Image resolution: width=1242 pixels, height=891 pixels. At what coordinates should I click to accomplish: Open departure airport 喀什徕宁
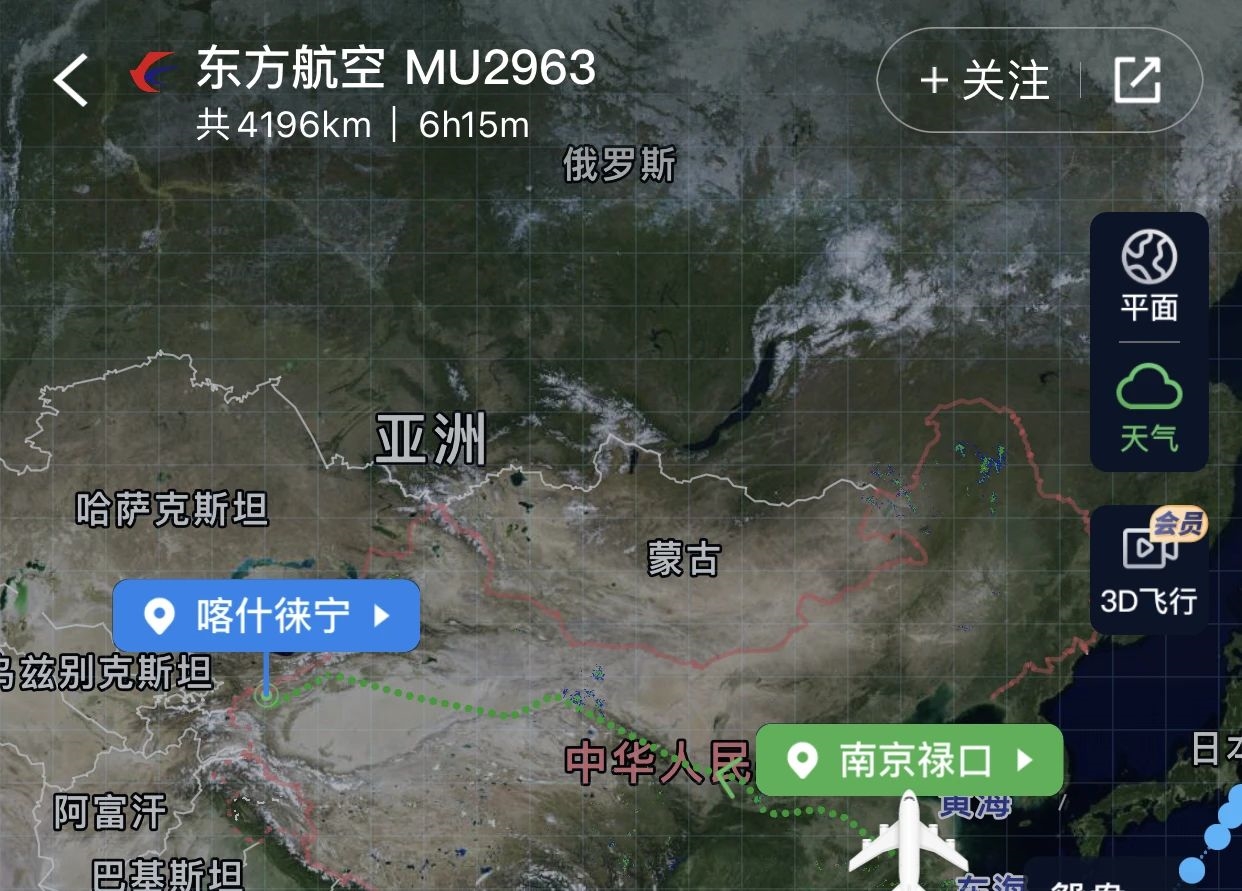266,616
